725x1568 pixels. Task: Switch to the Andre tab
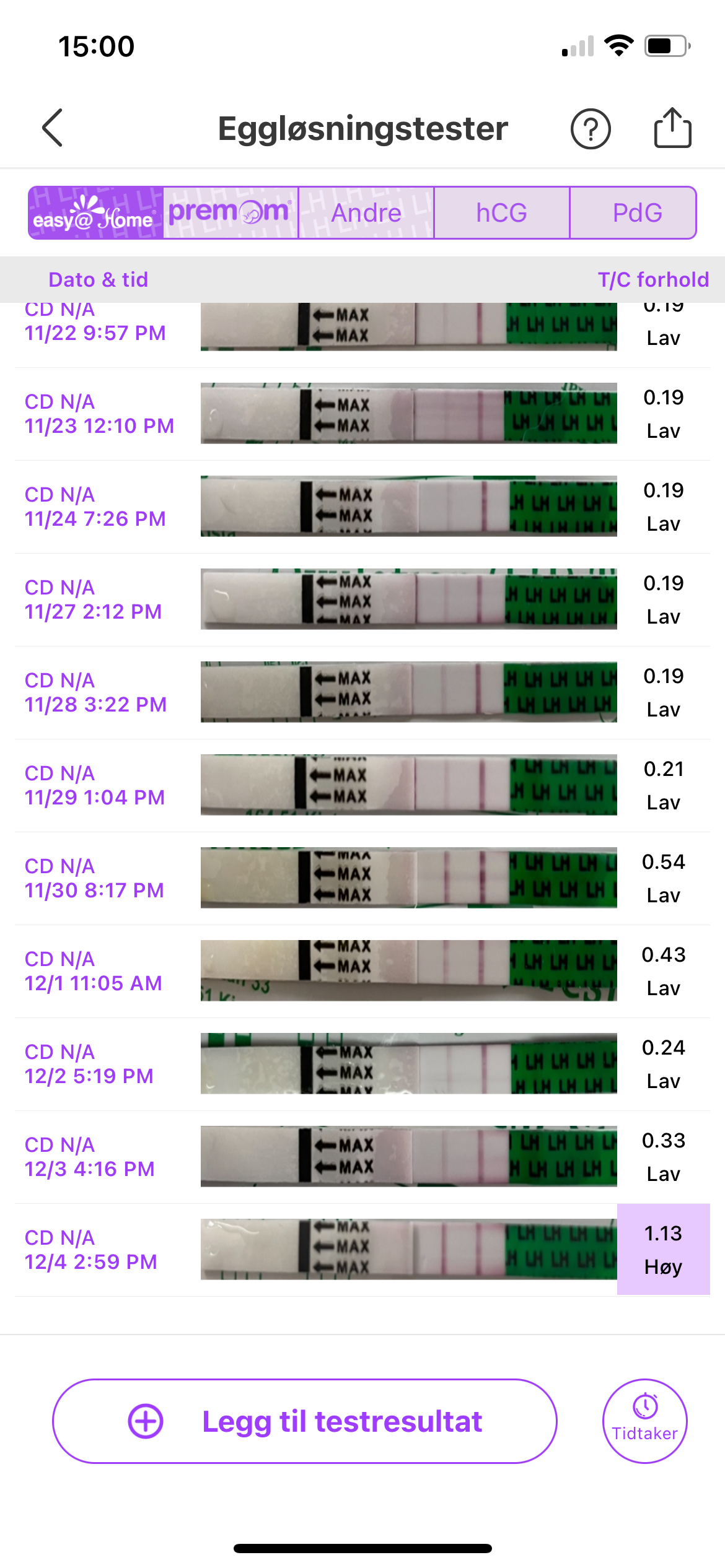click(x=366, y=212)
